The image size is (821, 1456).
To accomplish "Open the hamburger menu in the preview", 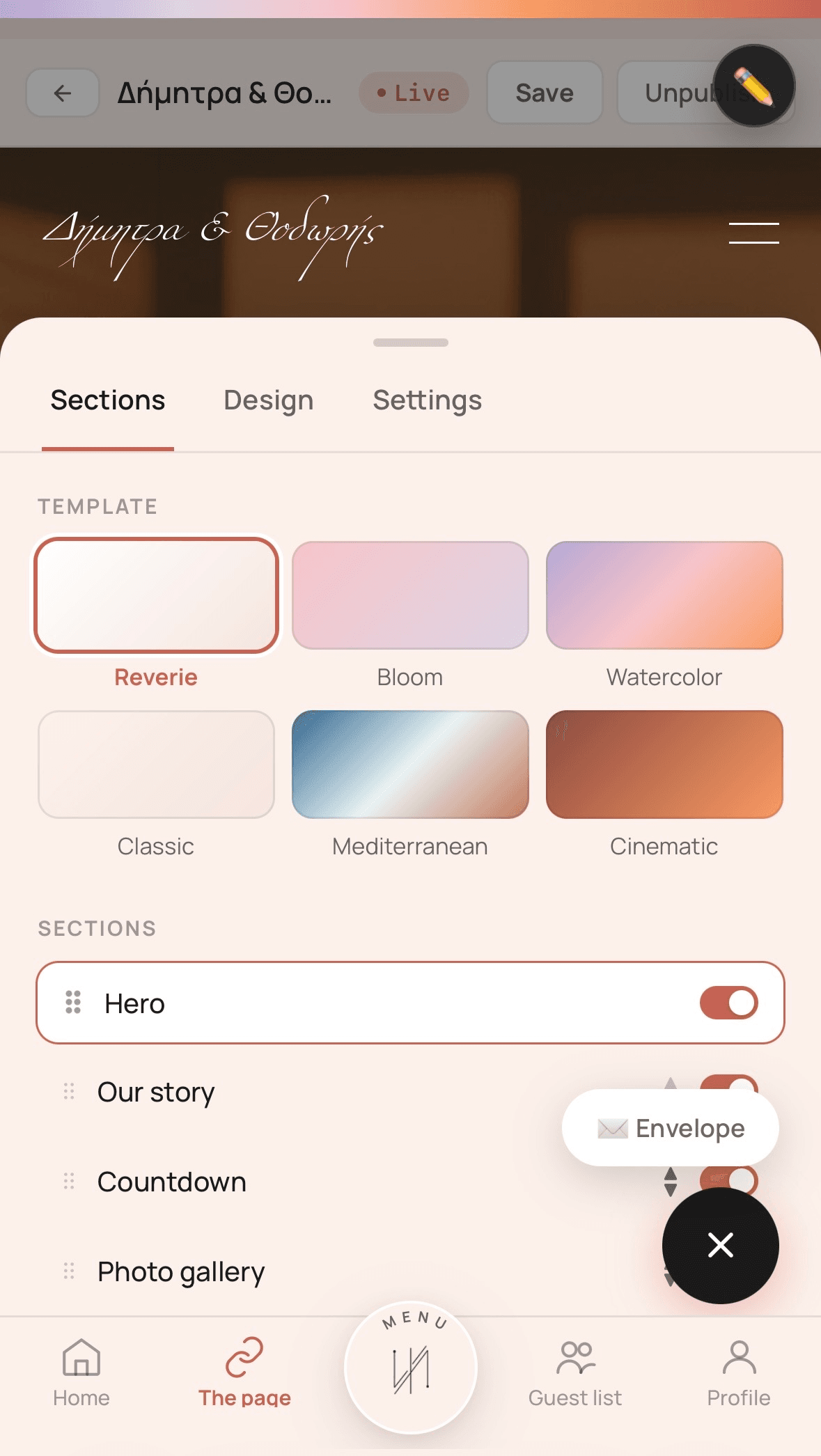I will point(753,233).
